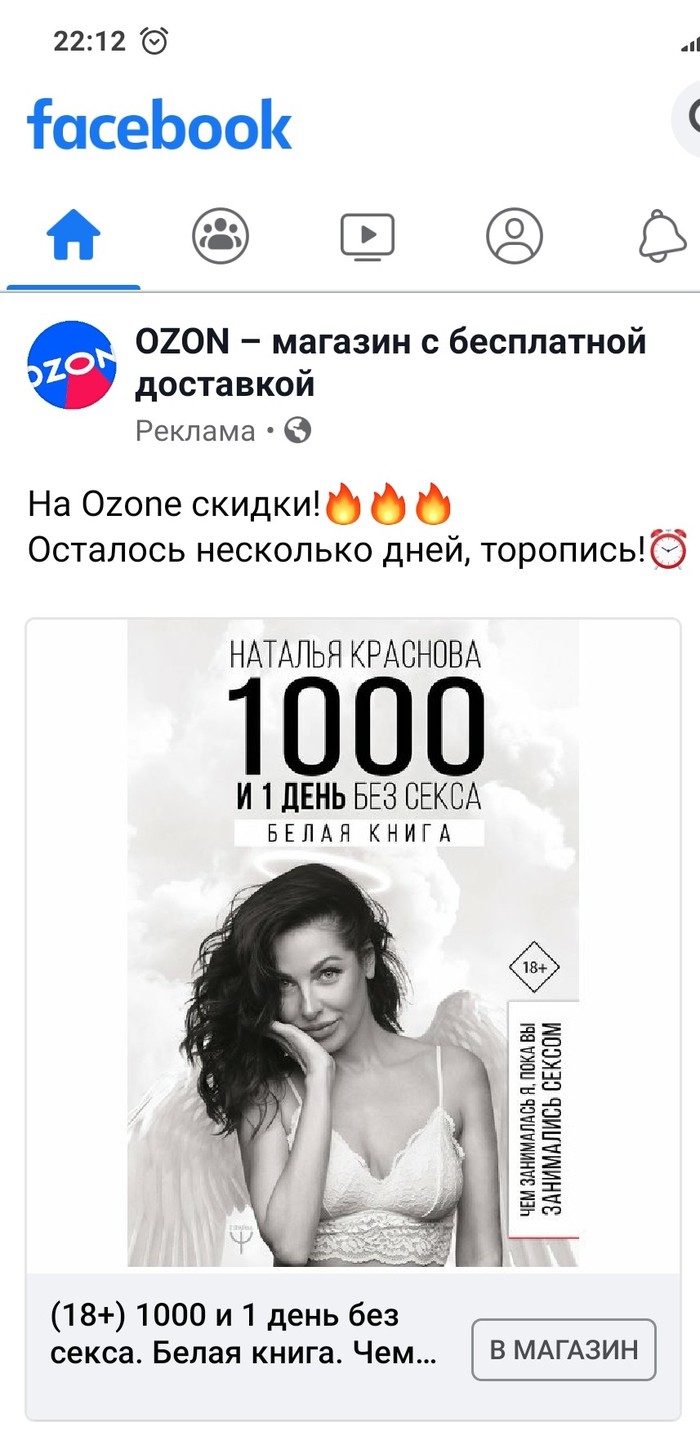
Task: Switch to the Watch video tab
Action: pyautogui.click(x=367, y=237)
